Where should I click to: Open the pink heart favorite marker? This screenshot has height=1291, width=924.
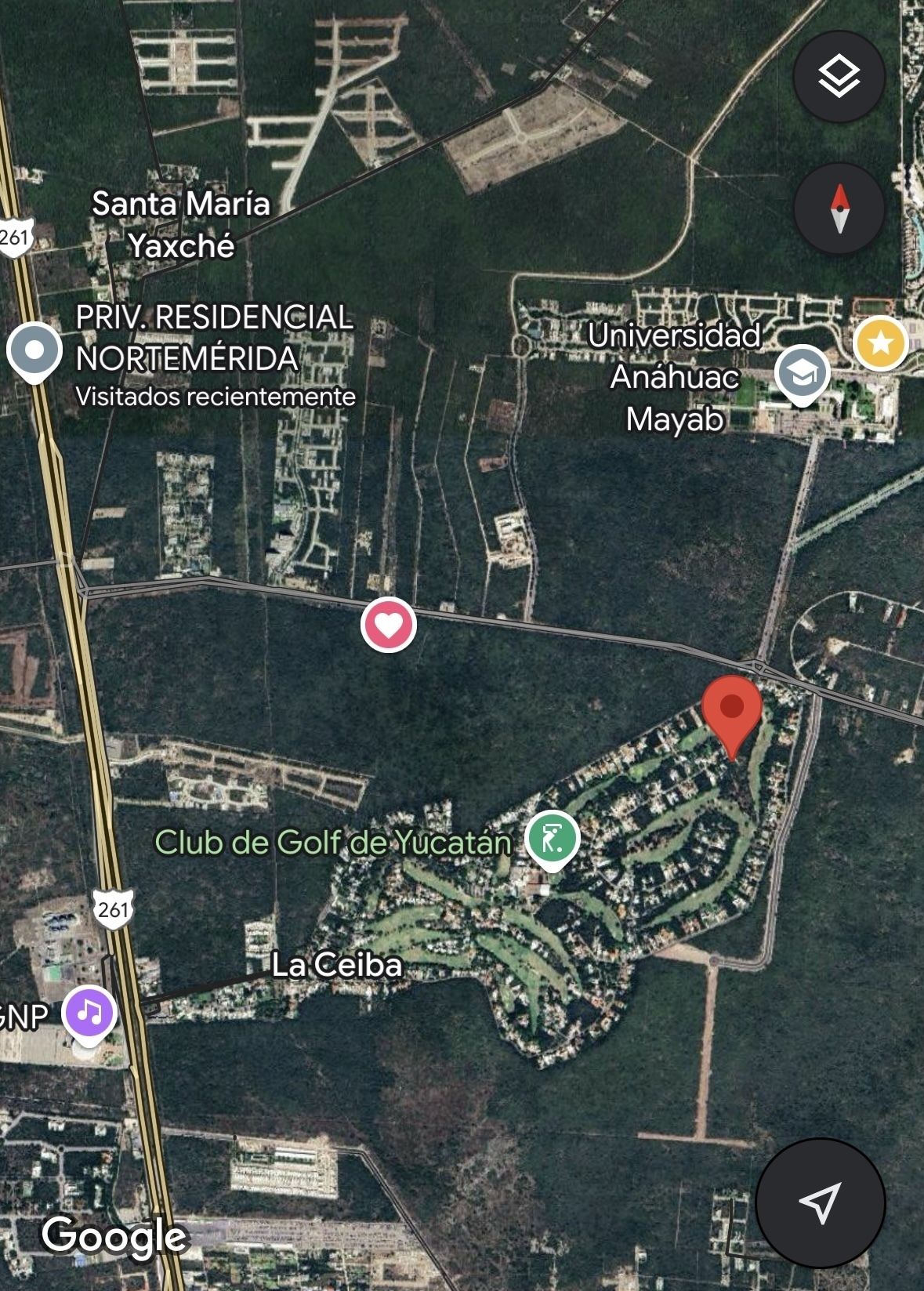click(389, 625)
